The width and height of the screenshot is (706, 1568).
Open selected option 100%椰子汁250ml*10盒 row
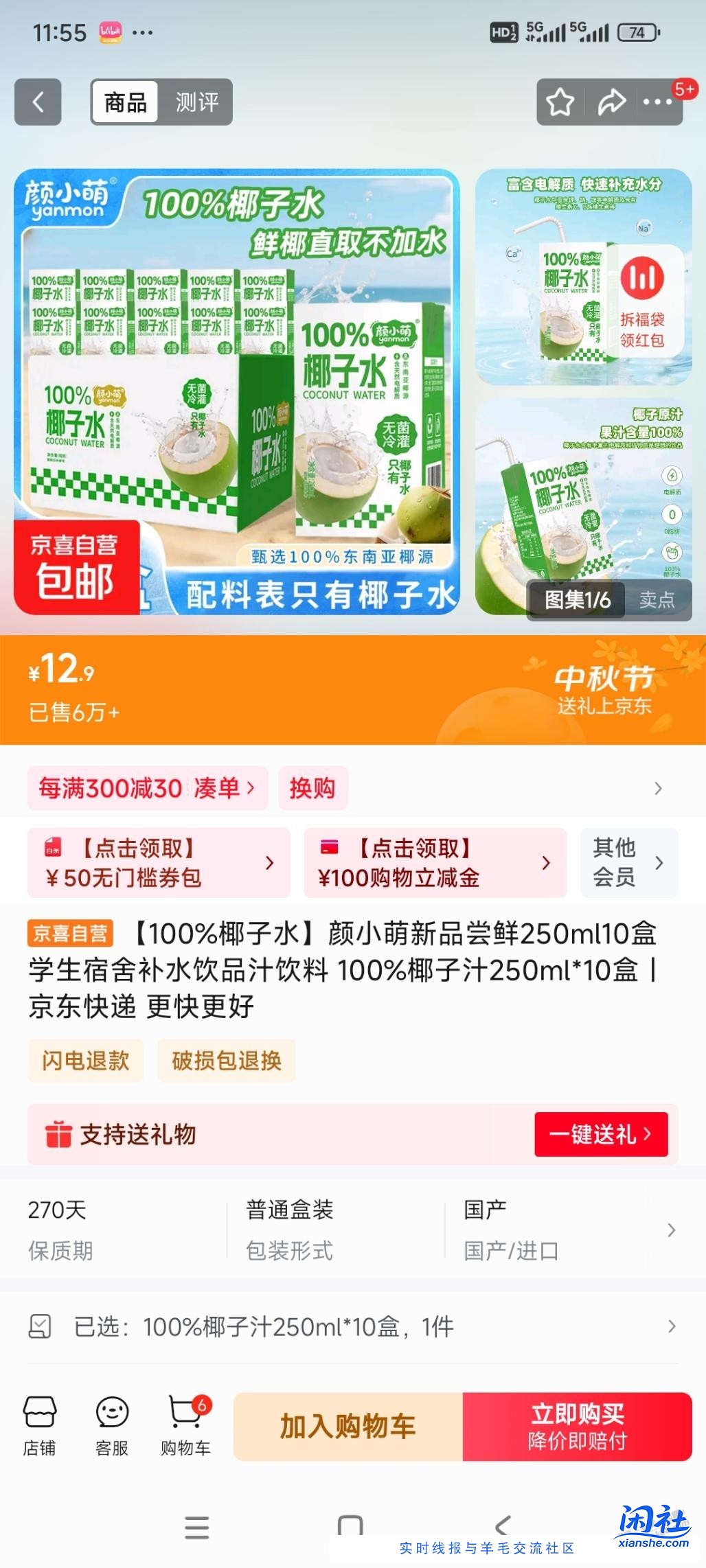(352, 1326)
